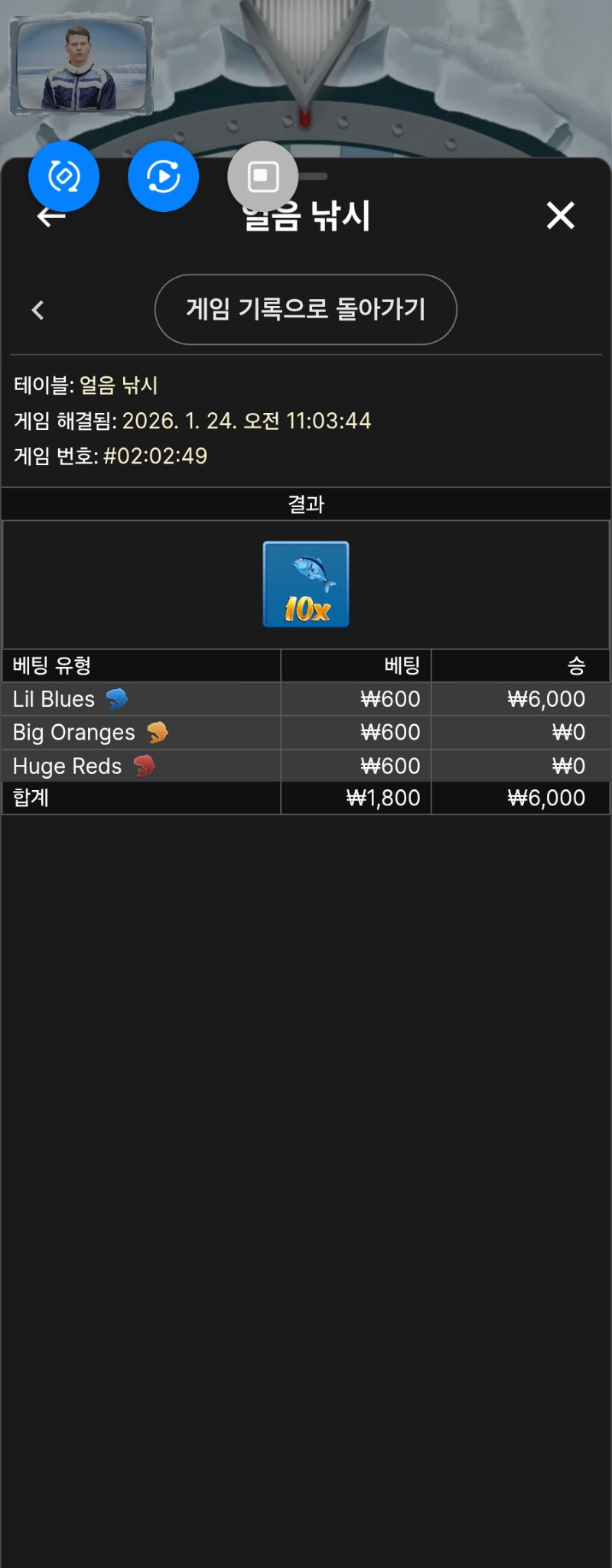
Task: Tap the 게임 기록으로 돌아가기 button
Action: (305, 309)
